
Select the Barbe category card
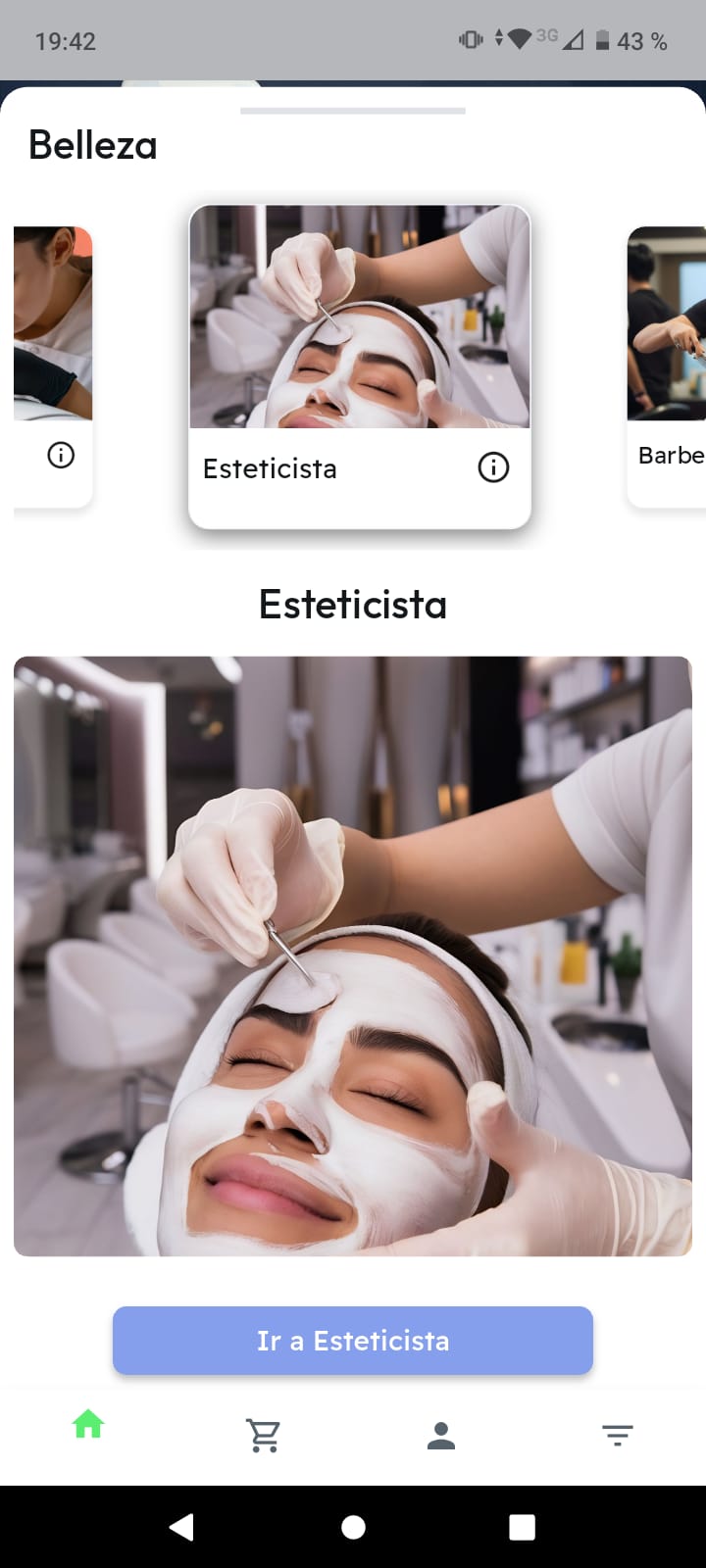[669, 367]
